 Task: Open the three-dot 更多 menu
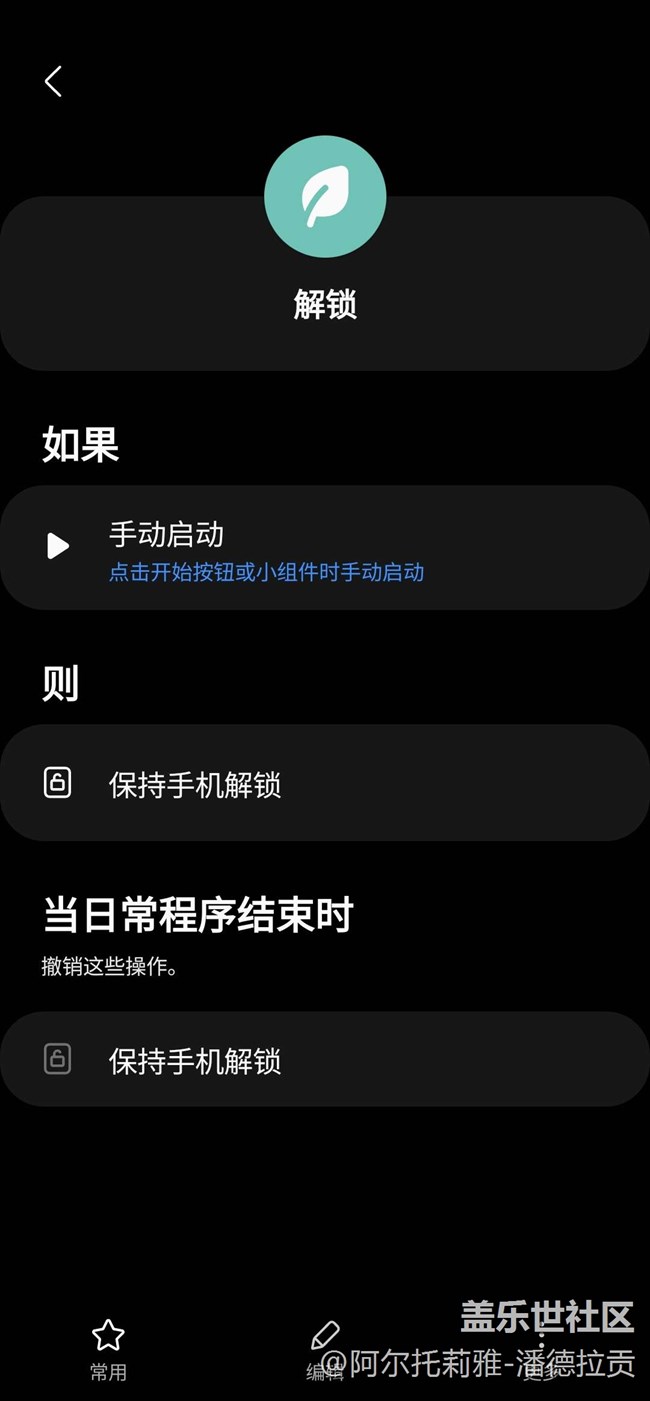pos(542,1349)
